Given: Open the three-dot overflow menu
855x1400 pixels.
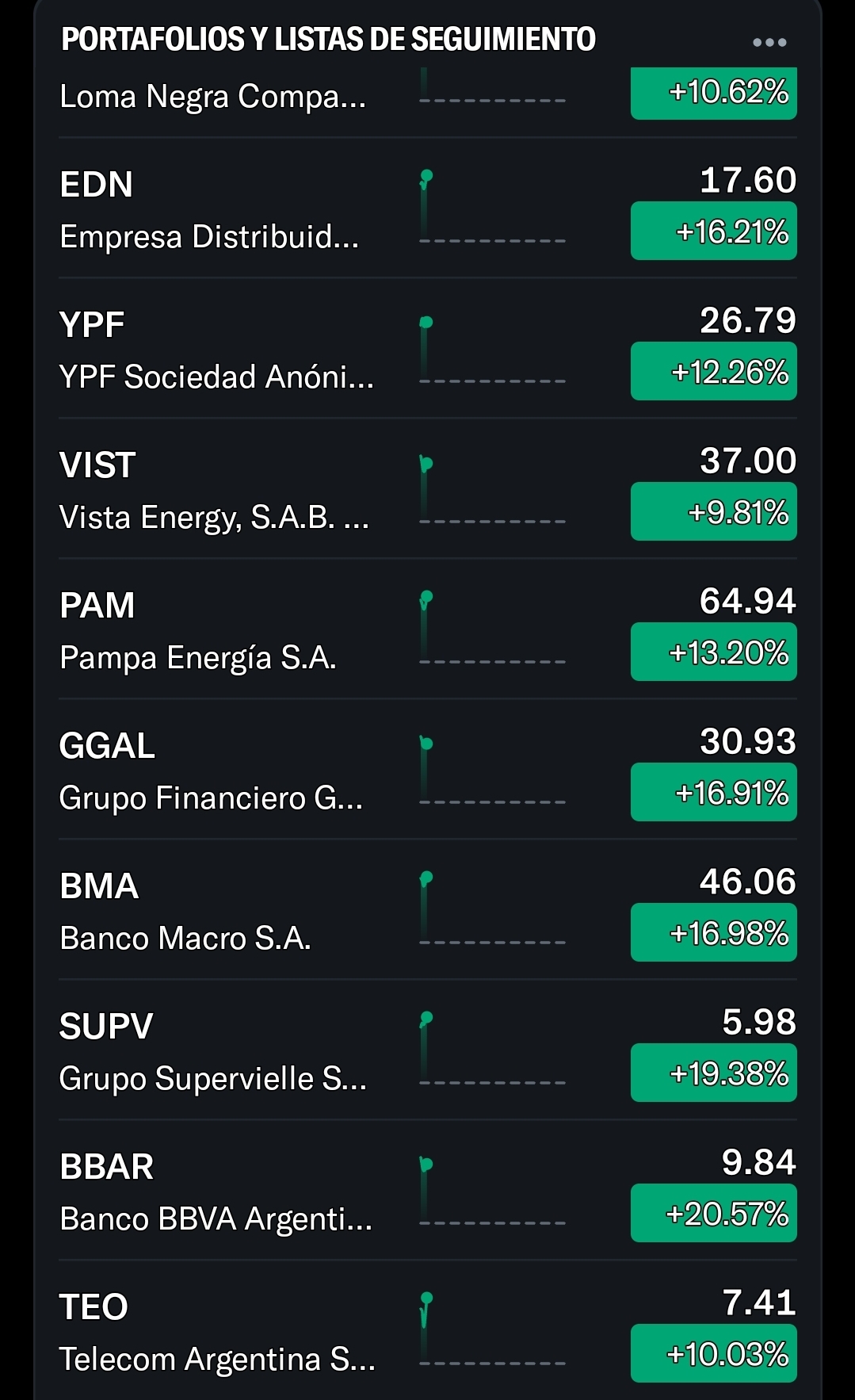Looking at the screenshot, I should coord(769,42).
